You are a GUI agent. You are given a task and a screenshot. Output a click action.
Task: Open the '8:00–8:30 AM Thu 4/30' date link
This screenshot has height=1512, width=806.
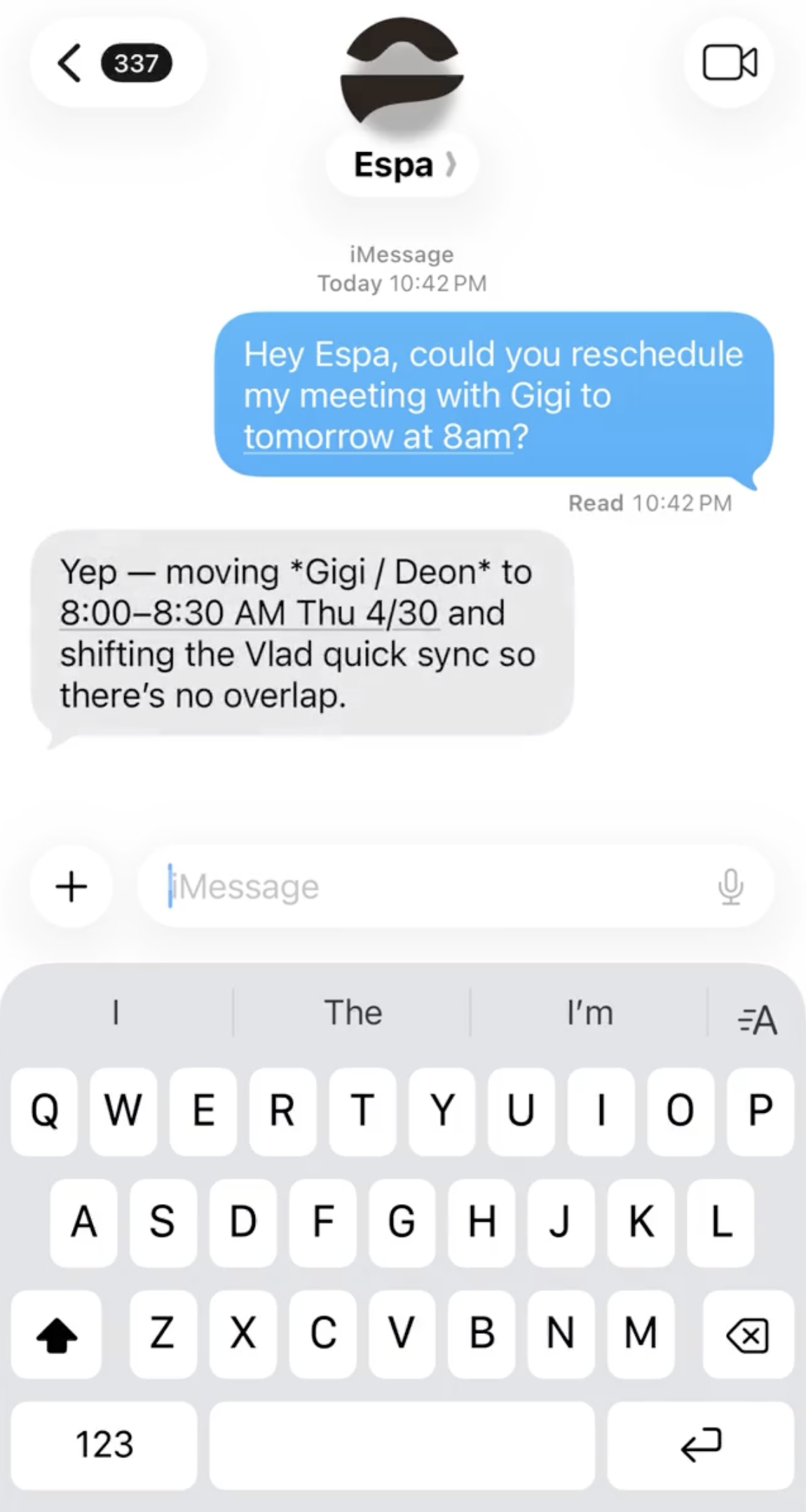(x=249, y=612)
